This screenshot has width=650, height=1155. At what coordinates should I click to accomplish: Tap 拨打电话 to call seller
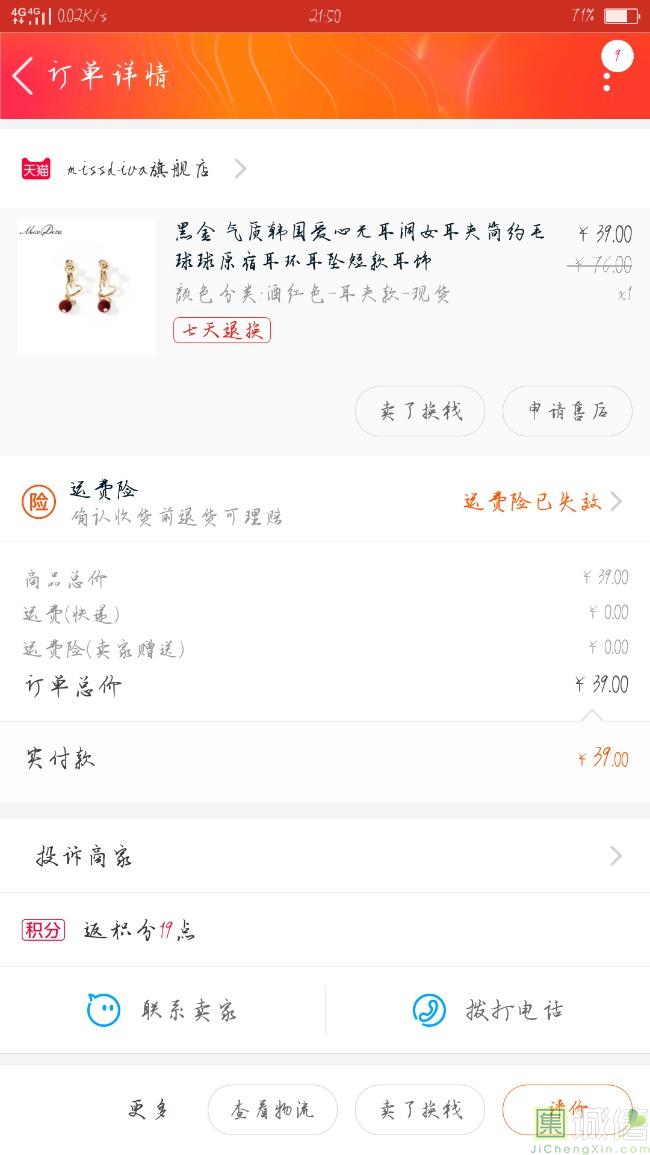coord(488,1010)
